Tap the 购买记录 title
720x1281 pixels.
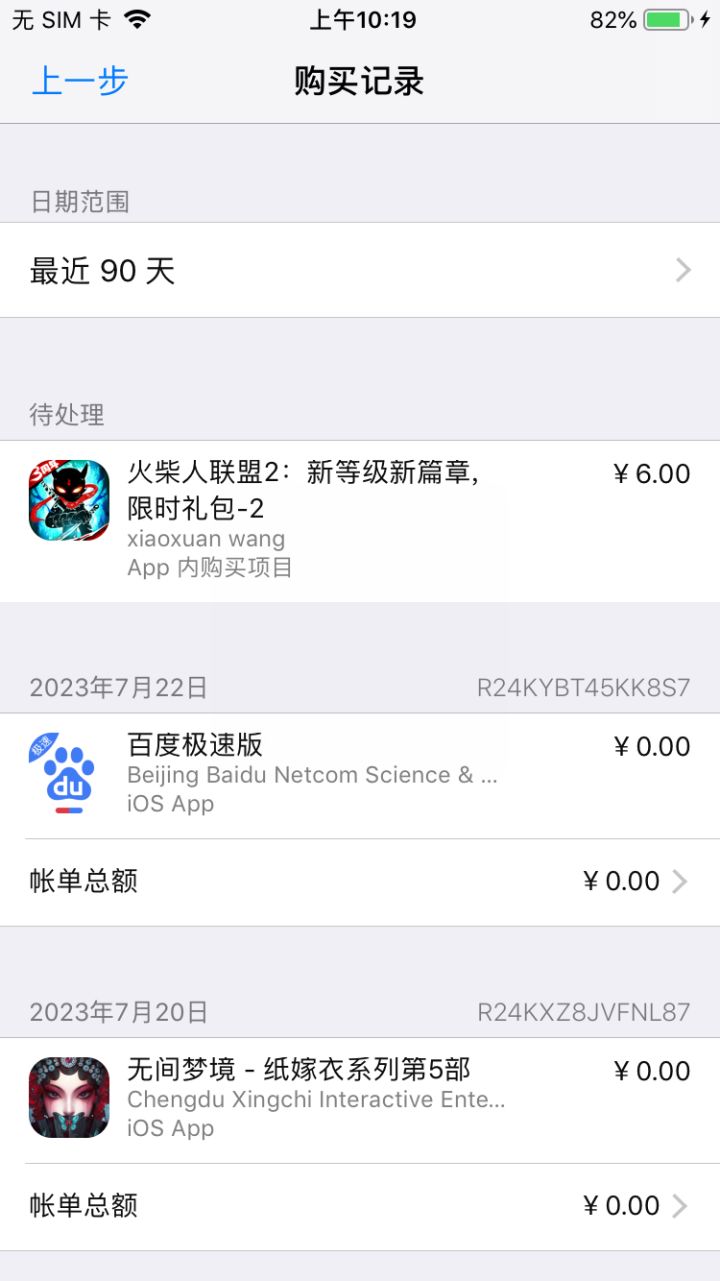pos(357,81)
